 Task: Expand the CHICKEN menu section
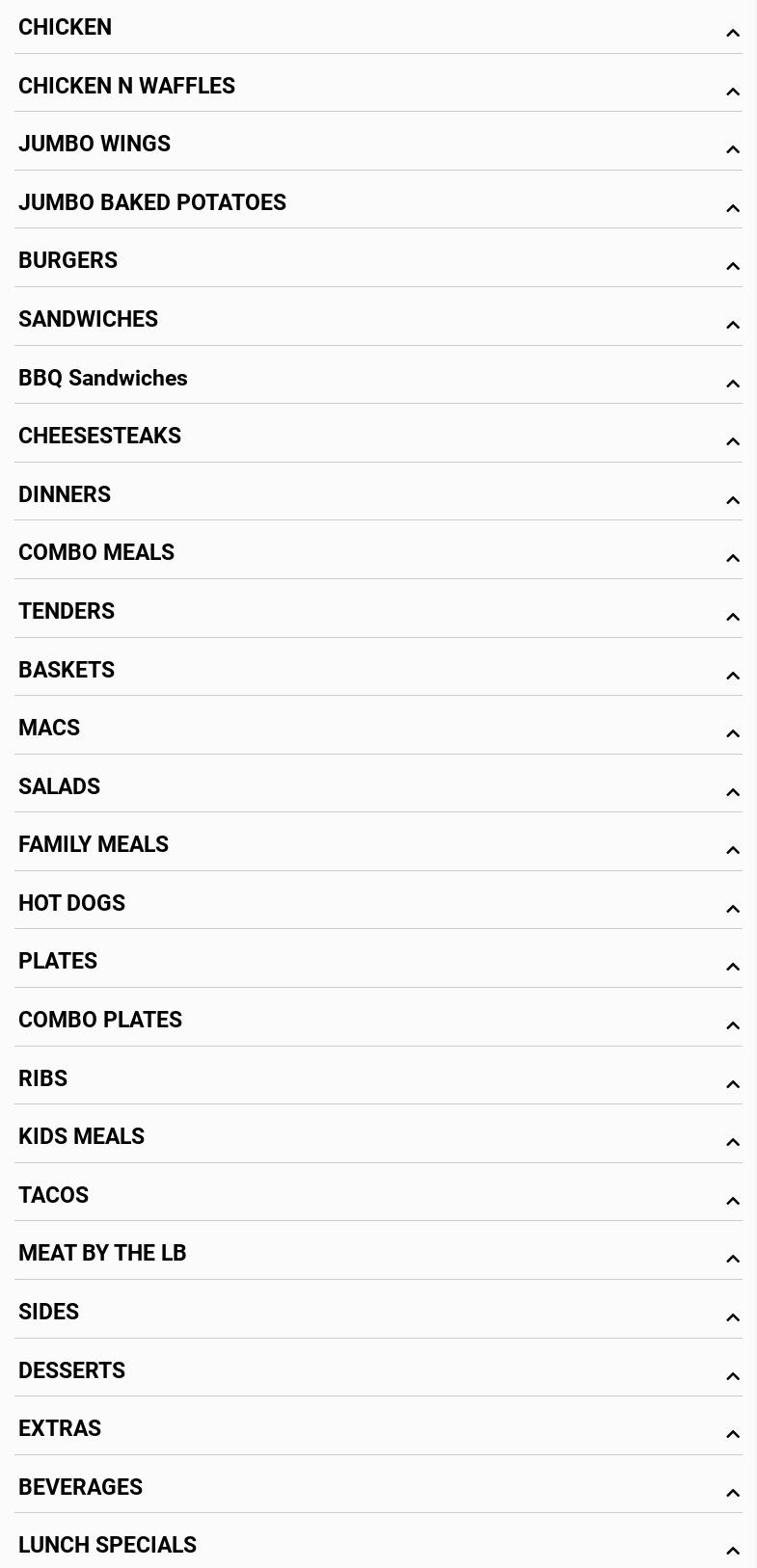click(377, 28)
